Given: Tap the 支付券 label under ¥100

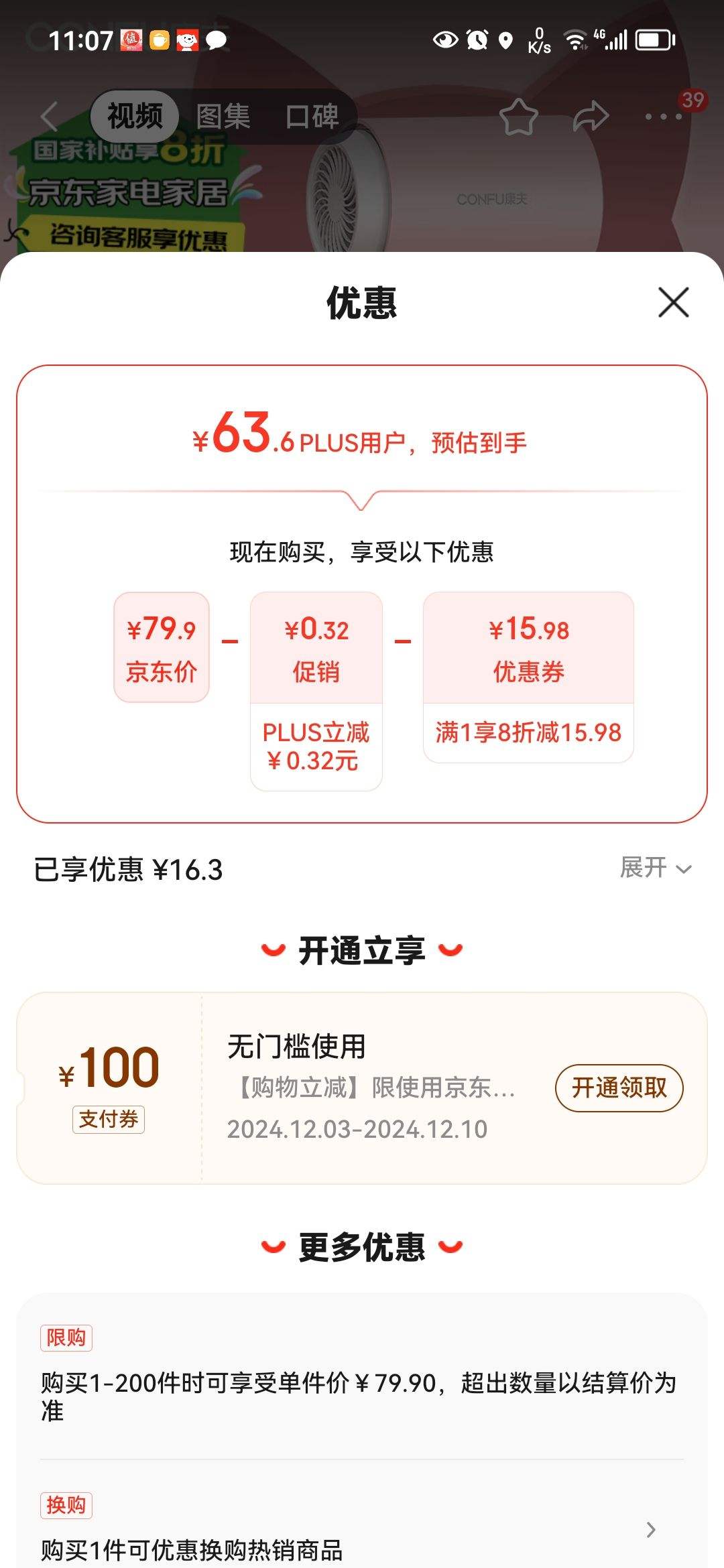Looking at the screenshot, I should 109,1119.
